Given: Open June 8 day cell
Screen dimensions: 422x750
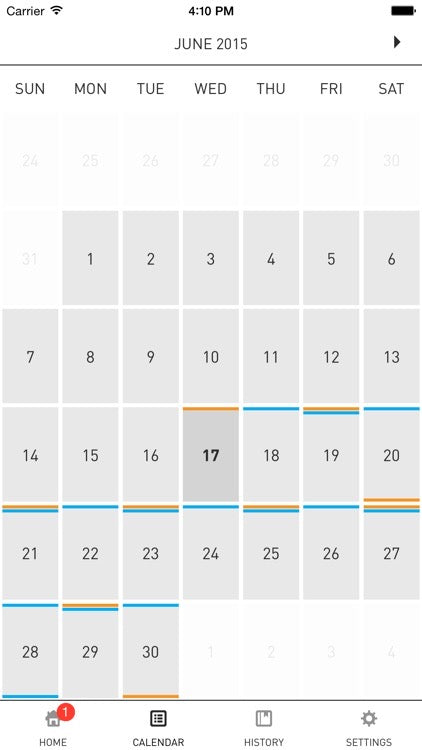Looking at the screenshot, I should [90, 356].
